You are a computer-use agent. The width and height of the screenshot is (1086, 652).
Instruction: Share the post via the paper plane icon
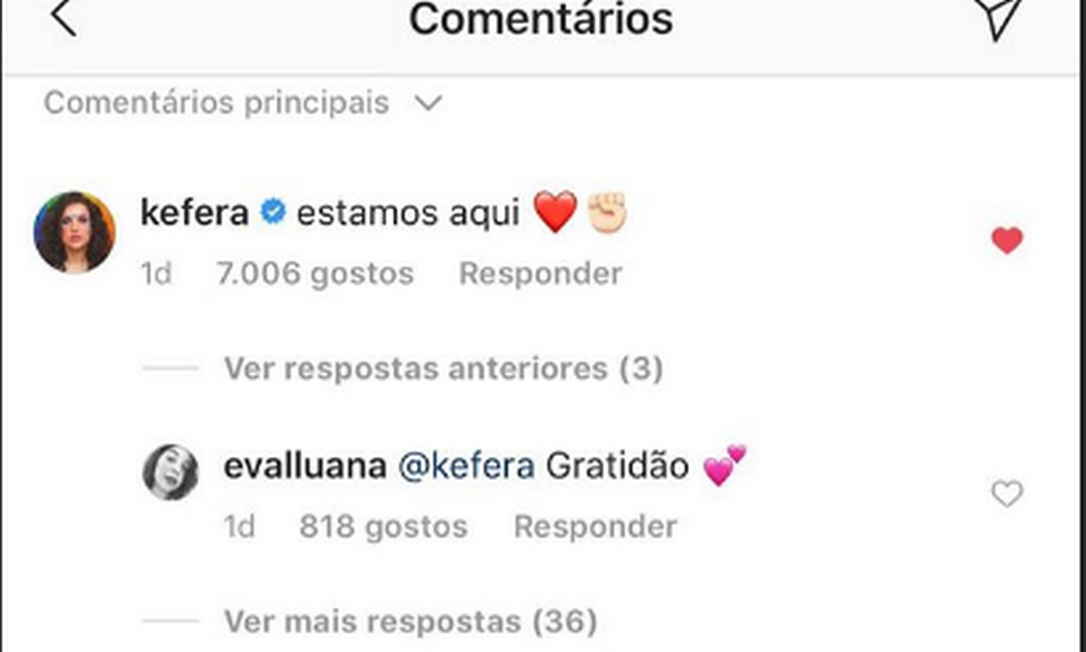(998, 17)
